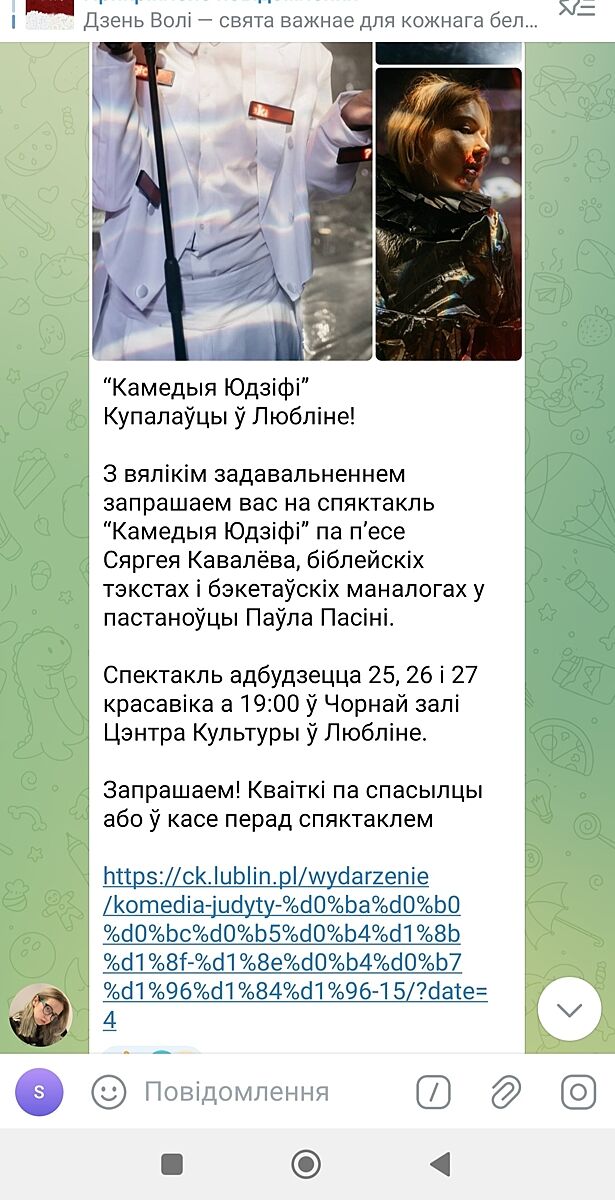Open the large photo in white costume

pos(232,200)
